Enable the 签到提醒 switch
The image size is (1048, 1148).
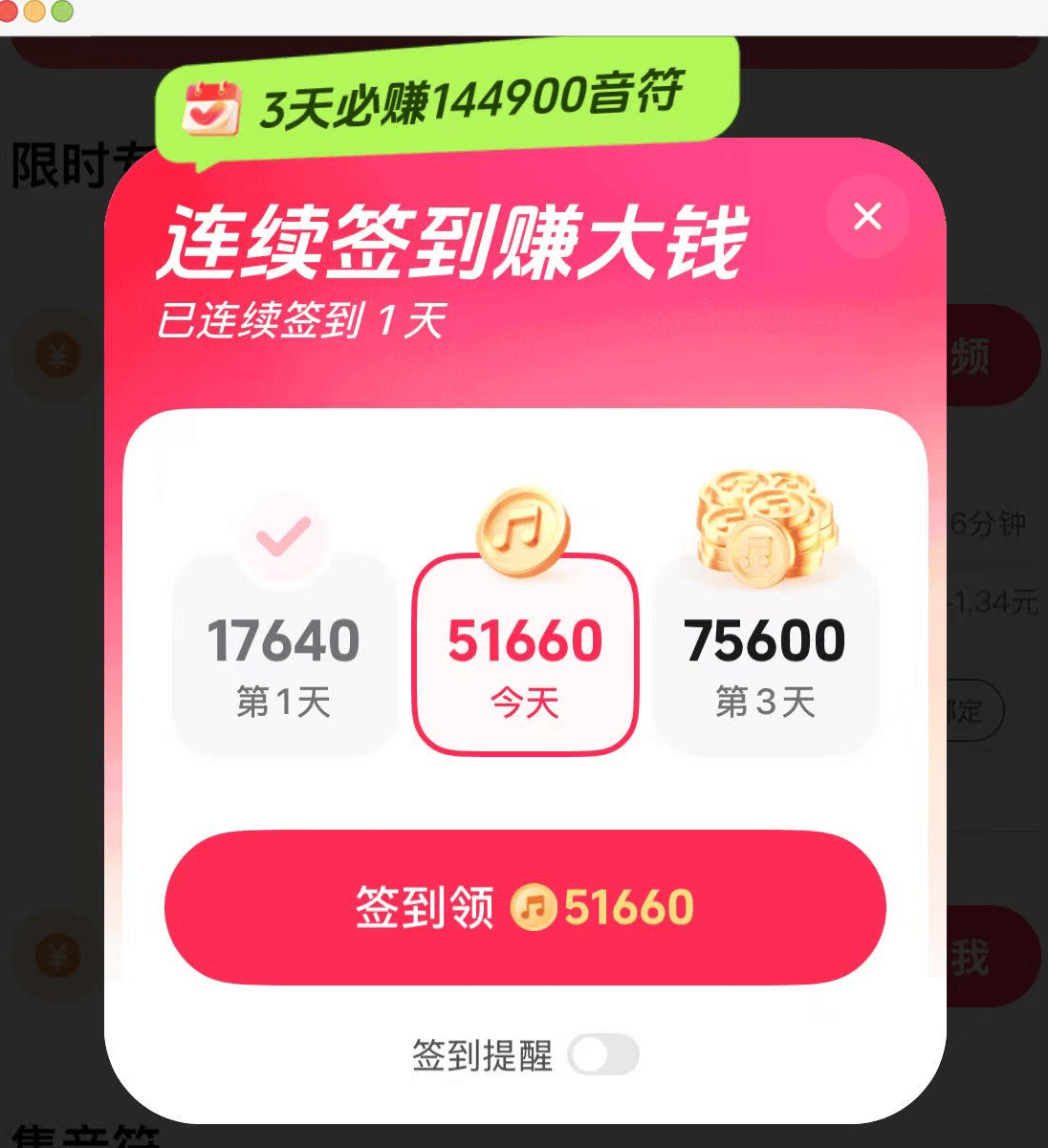point(602,1055)
